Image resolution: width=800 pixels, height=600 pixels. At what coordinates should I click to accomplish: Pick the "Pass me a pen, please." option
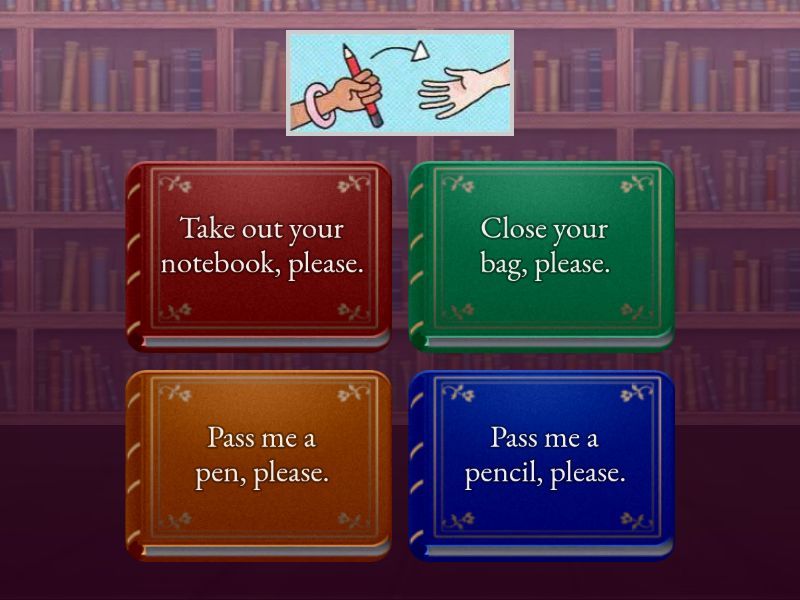pyautogui.click(x=260, y=458)
